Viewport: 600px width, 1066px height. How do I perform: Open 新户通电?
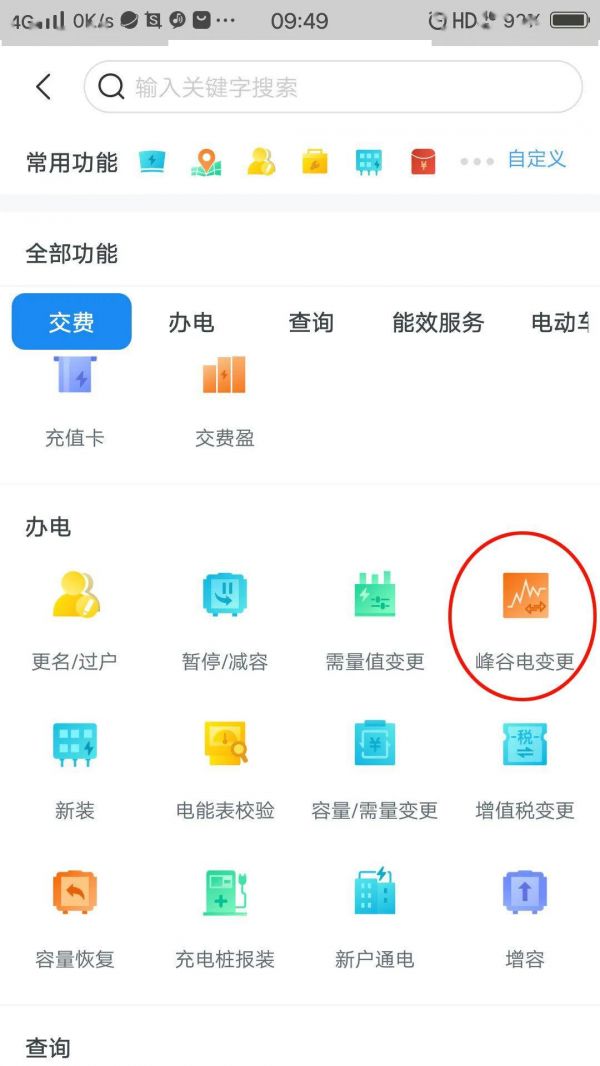pyautogui.click(x=375, y=916)
